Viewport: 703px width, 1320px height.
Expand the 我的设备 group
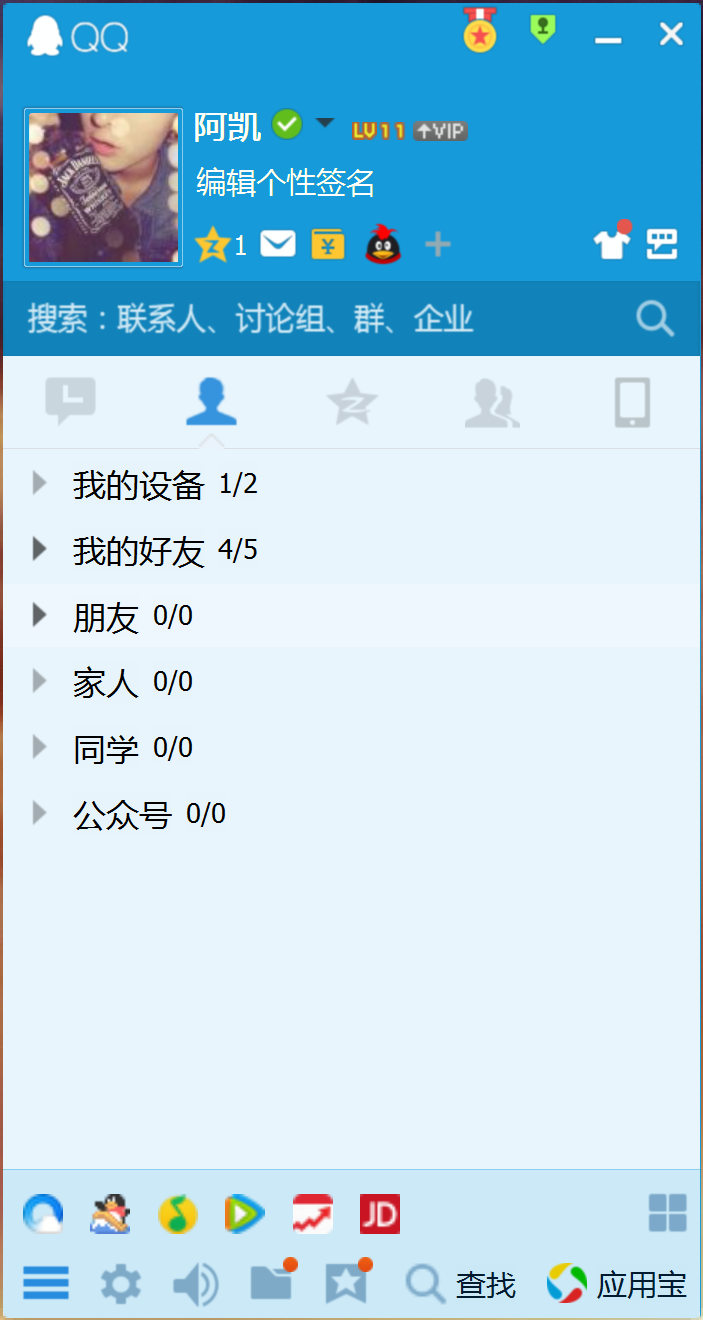click(x=351, y=485)
